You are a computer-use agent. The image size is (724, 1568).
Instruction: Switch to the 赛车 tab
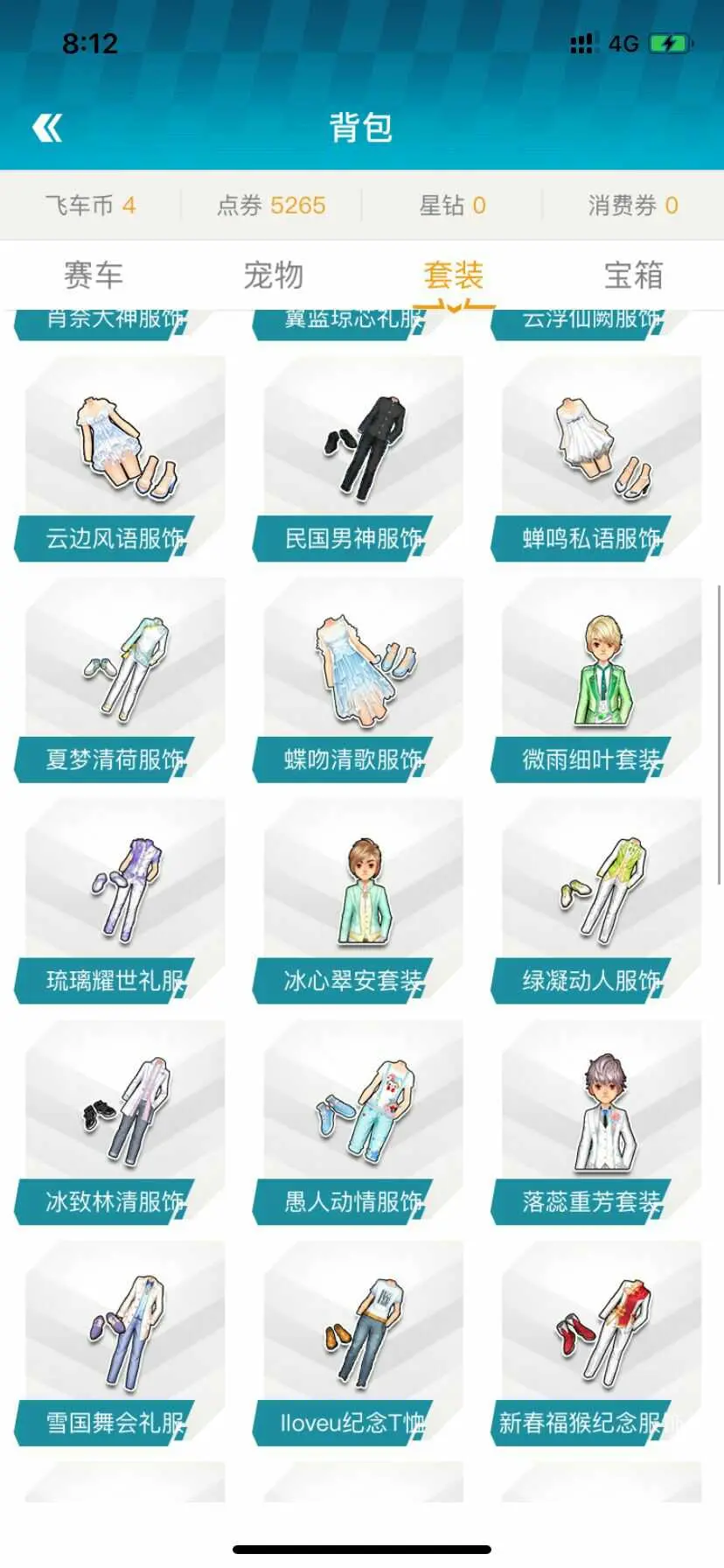point(93,275)
